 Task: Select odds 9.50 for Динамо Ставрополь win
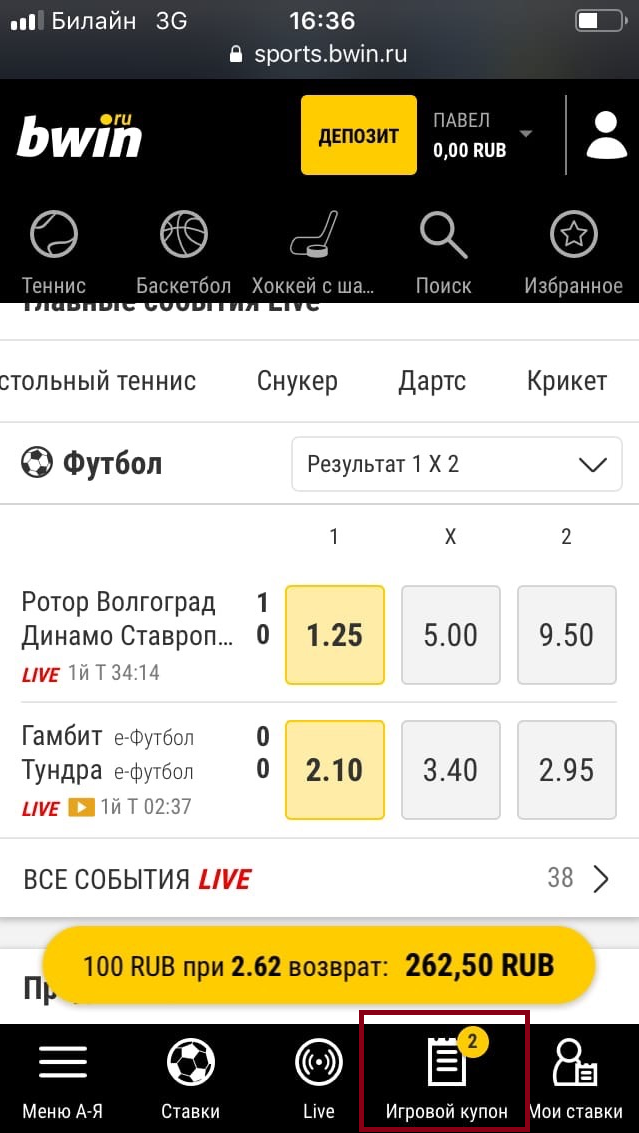[566, 635]
